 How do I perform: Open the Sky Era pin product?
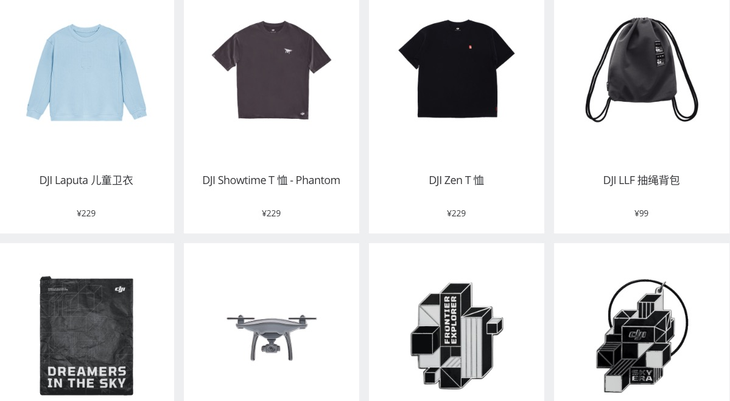641,335
